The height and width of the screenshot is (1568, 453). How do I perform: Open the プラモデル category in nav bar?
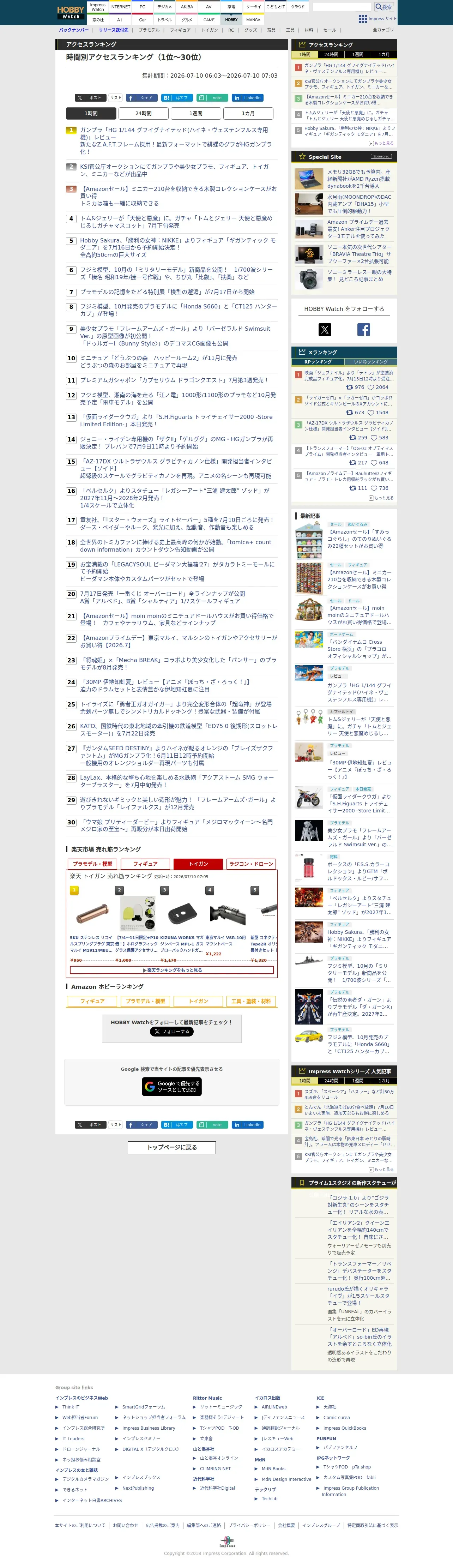149,30
